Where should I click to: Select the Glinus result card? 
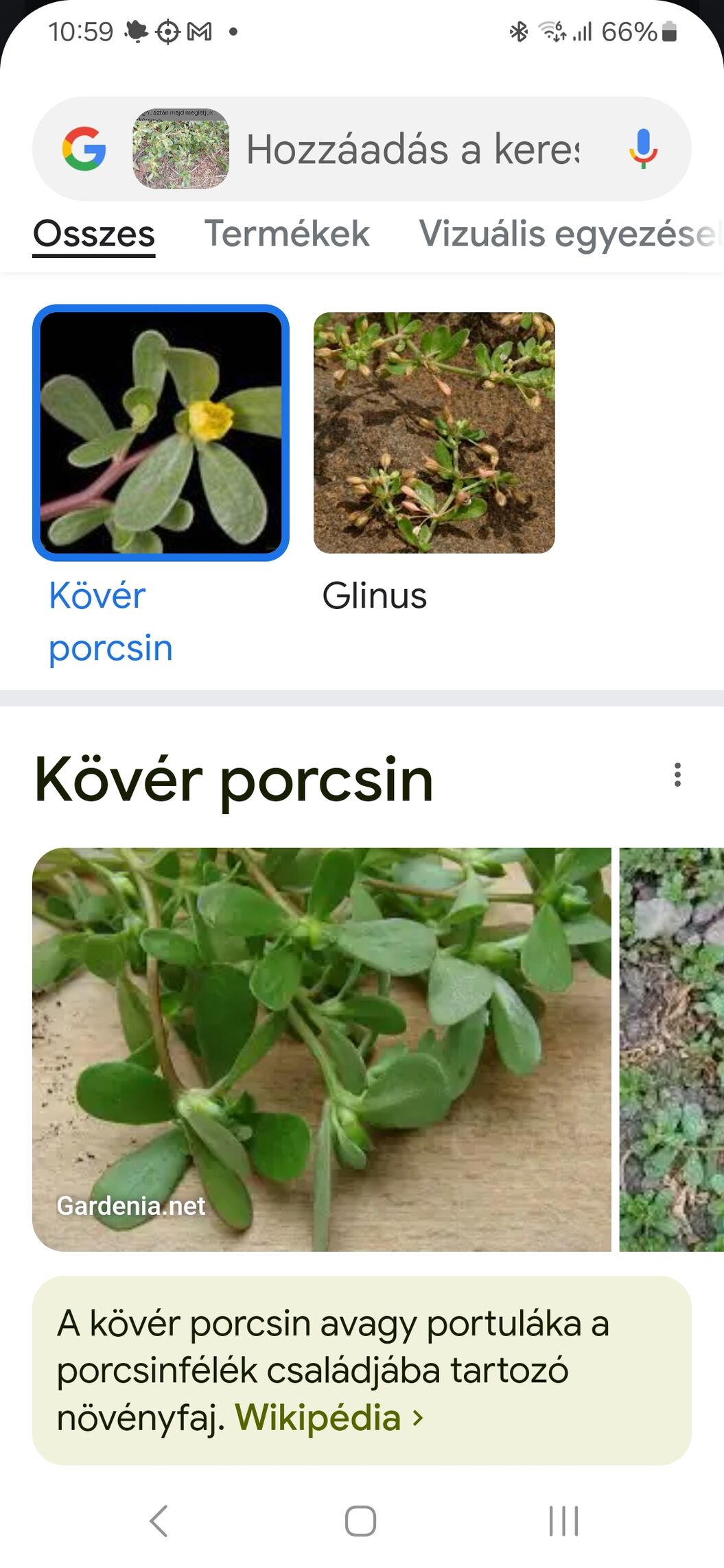[434, 463]
